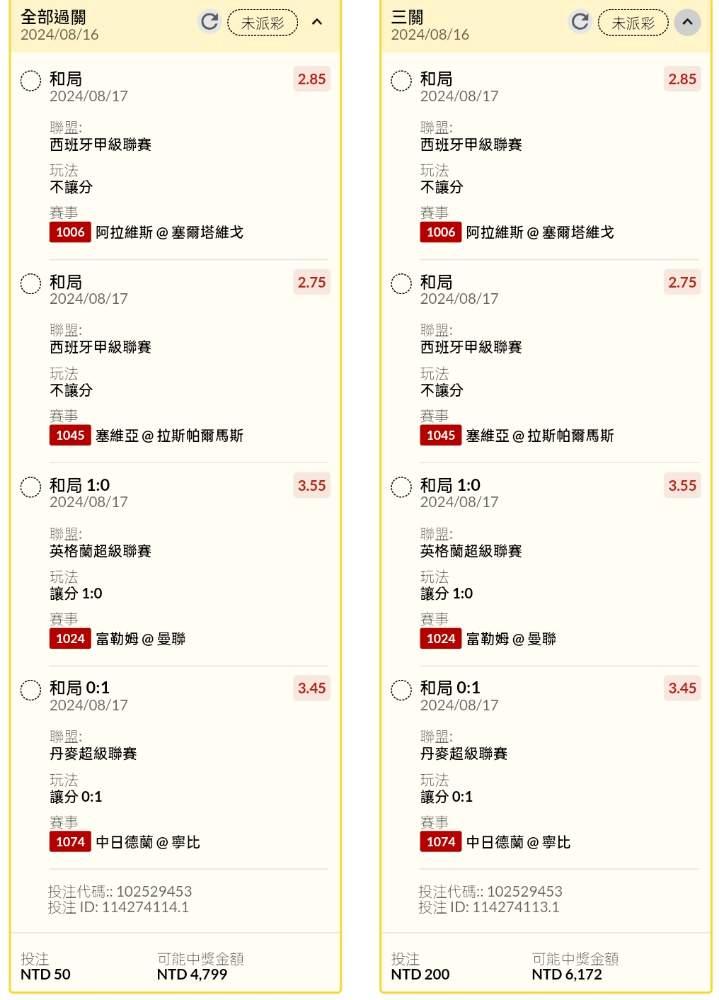Tap the 未派彩 chip on 全部過關 card
719x1000 pixels.
coord(262,23)
